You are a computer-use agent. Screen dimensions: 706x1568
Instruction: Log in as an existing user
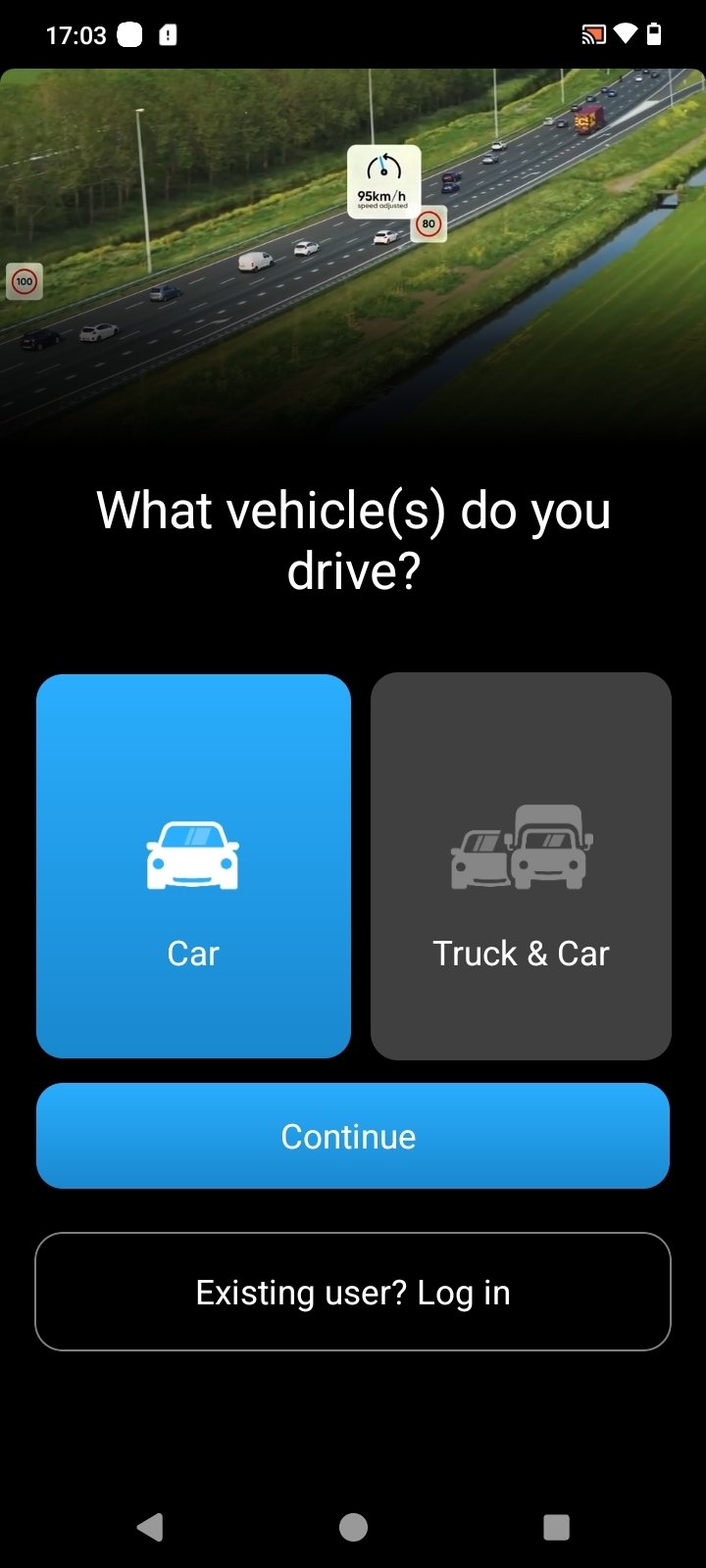[x=353, y=1292]
